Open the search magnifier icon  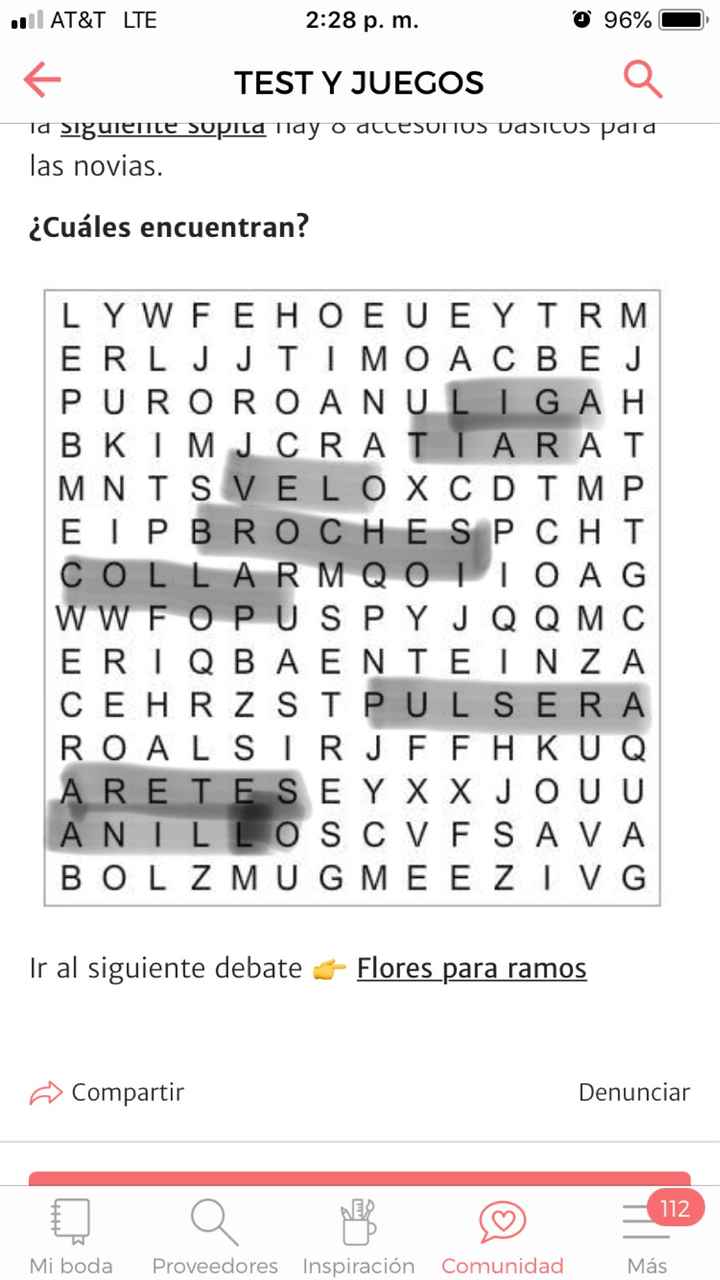point(642,80)
